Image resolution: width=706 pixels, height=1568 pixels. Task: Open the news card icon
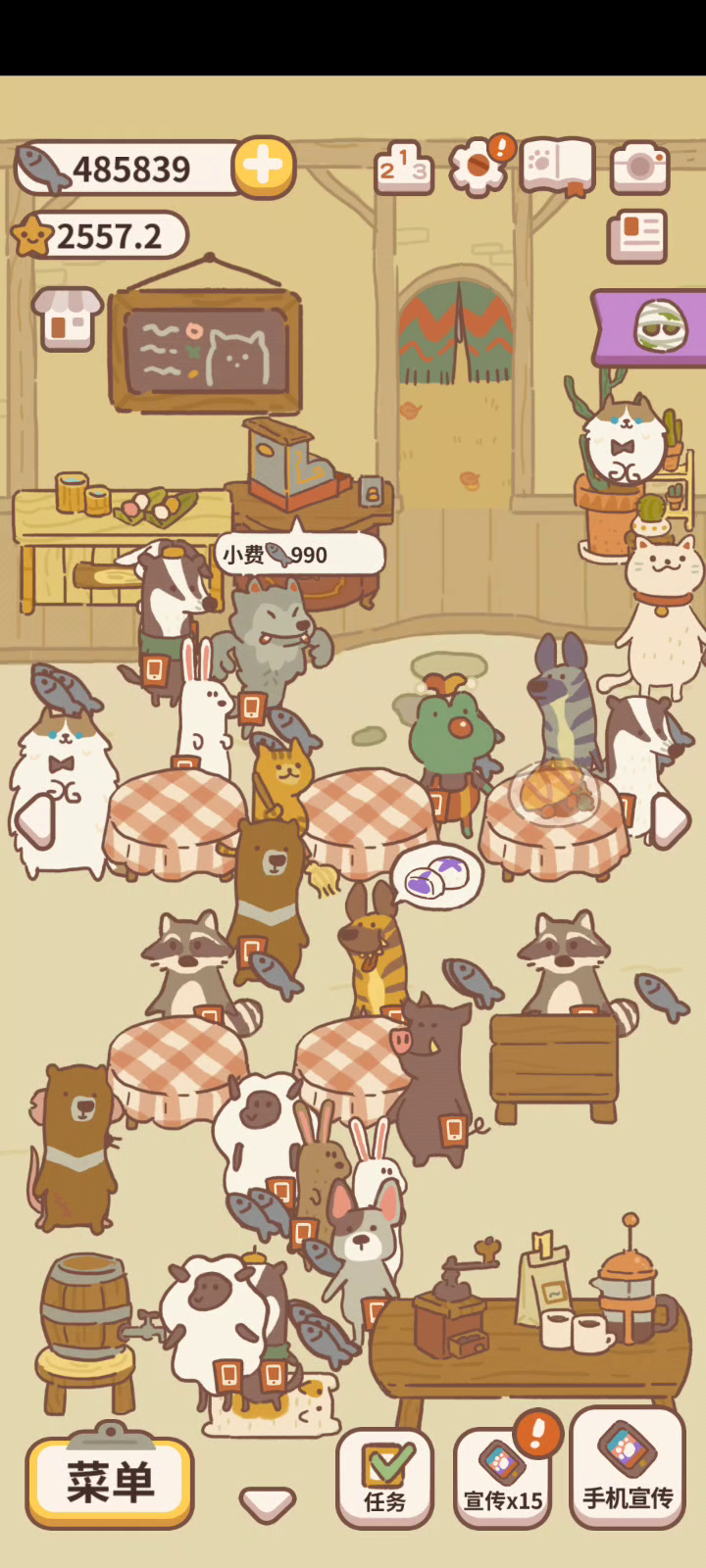[637, 236]
